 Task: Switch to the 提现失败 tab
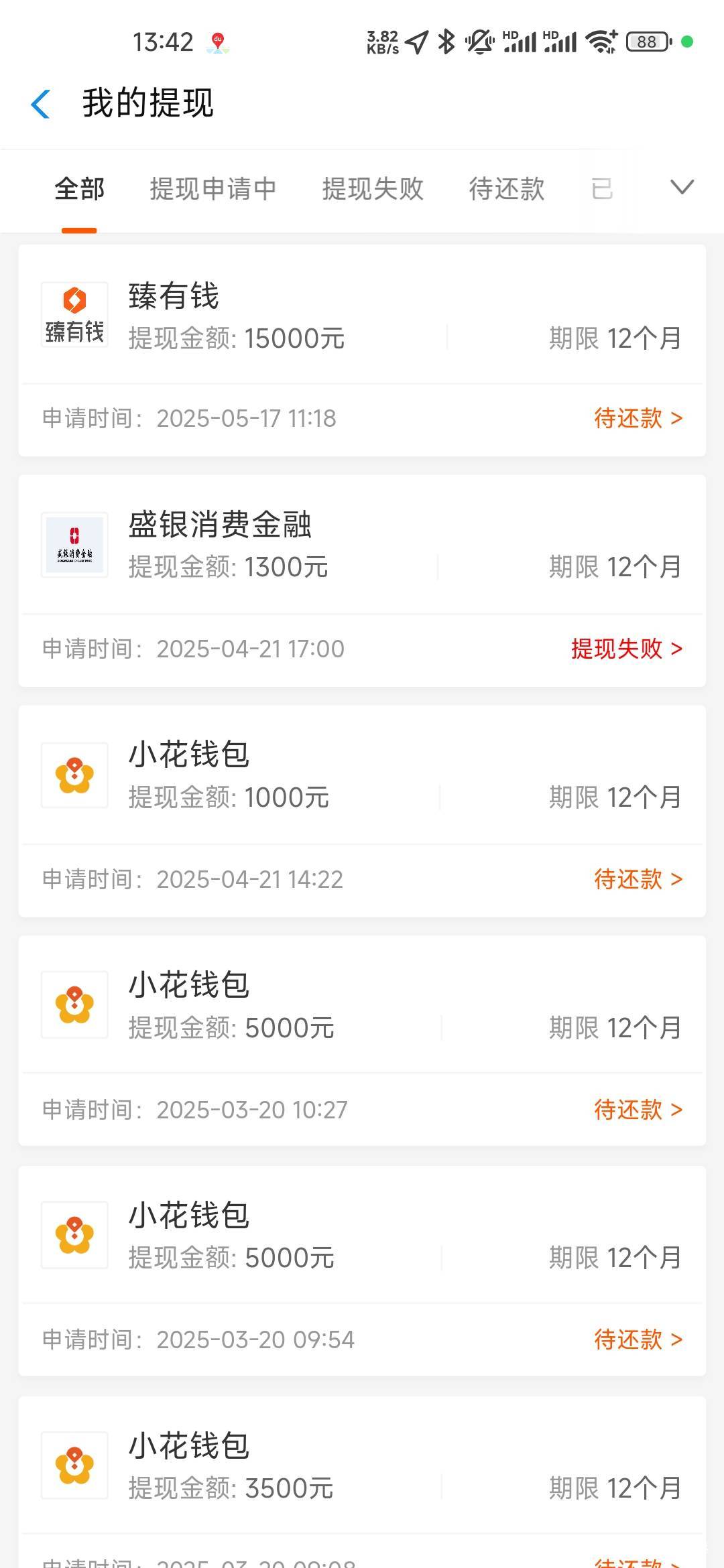[x=373, y=189]
